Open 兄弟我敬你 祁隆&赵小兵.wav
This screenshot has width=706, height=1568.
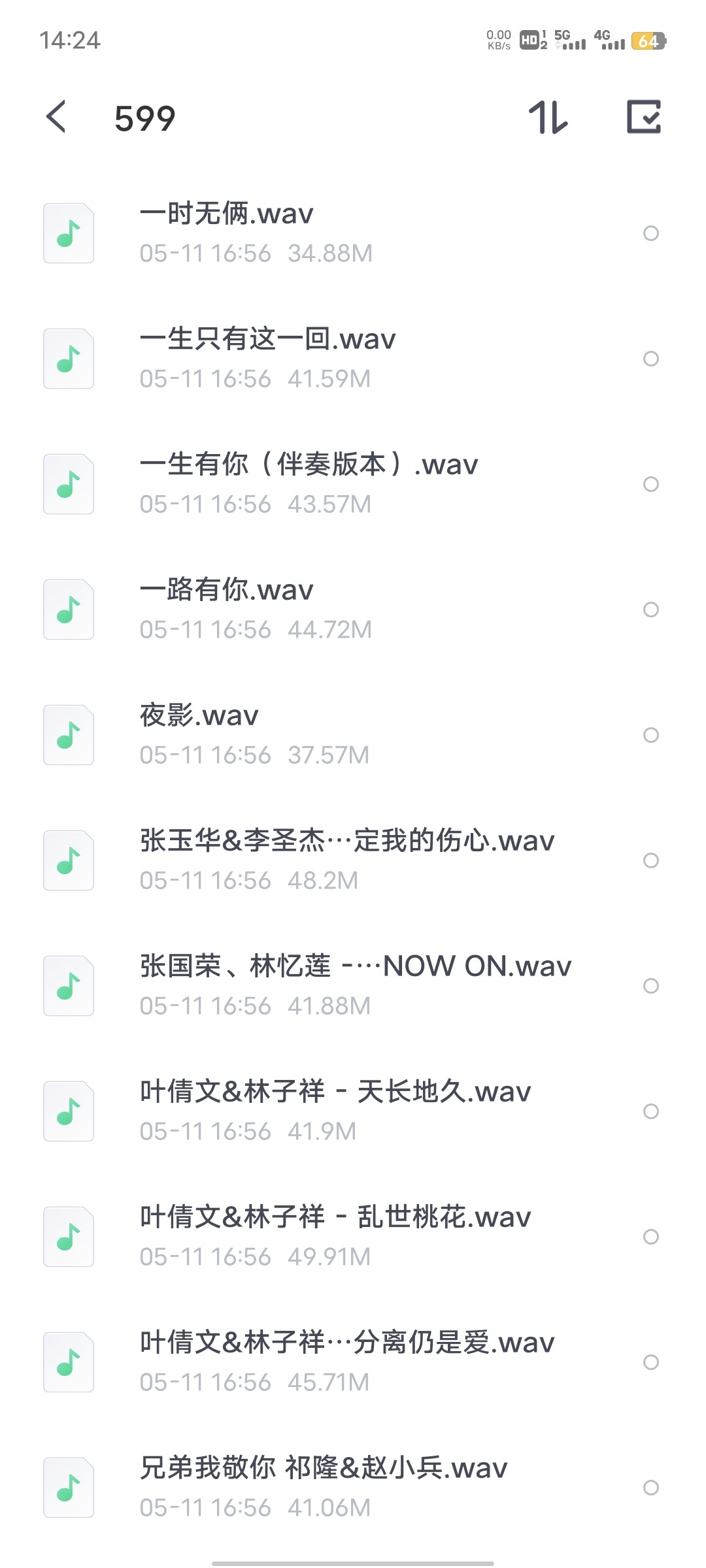coord(353,1488)
